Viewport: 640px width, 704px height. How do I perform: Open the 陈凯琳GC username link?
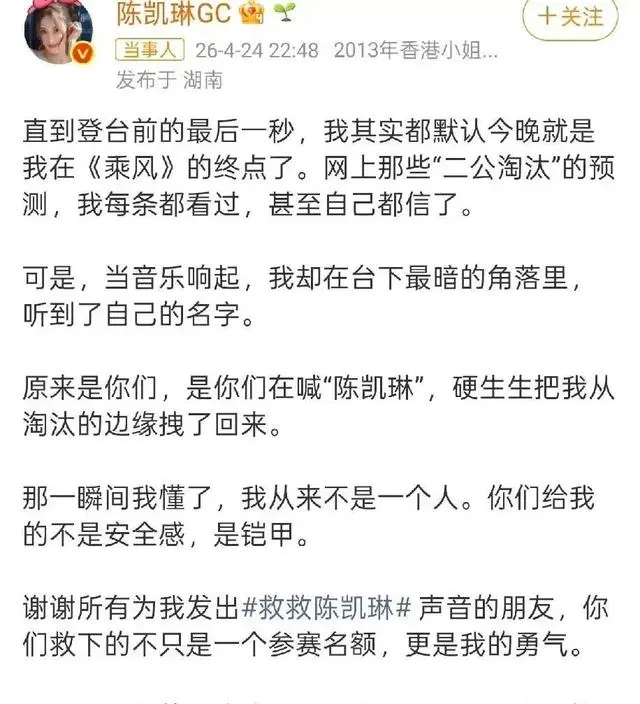pyautogui.click(x=174, y=14)
